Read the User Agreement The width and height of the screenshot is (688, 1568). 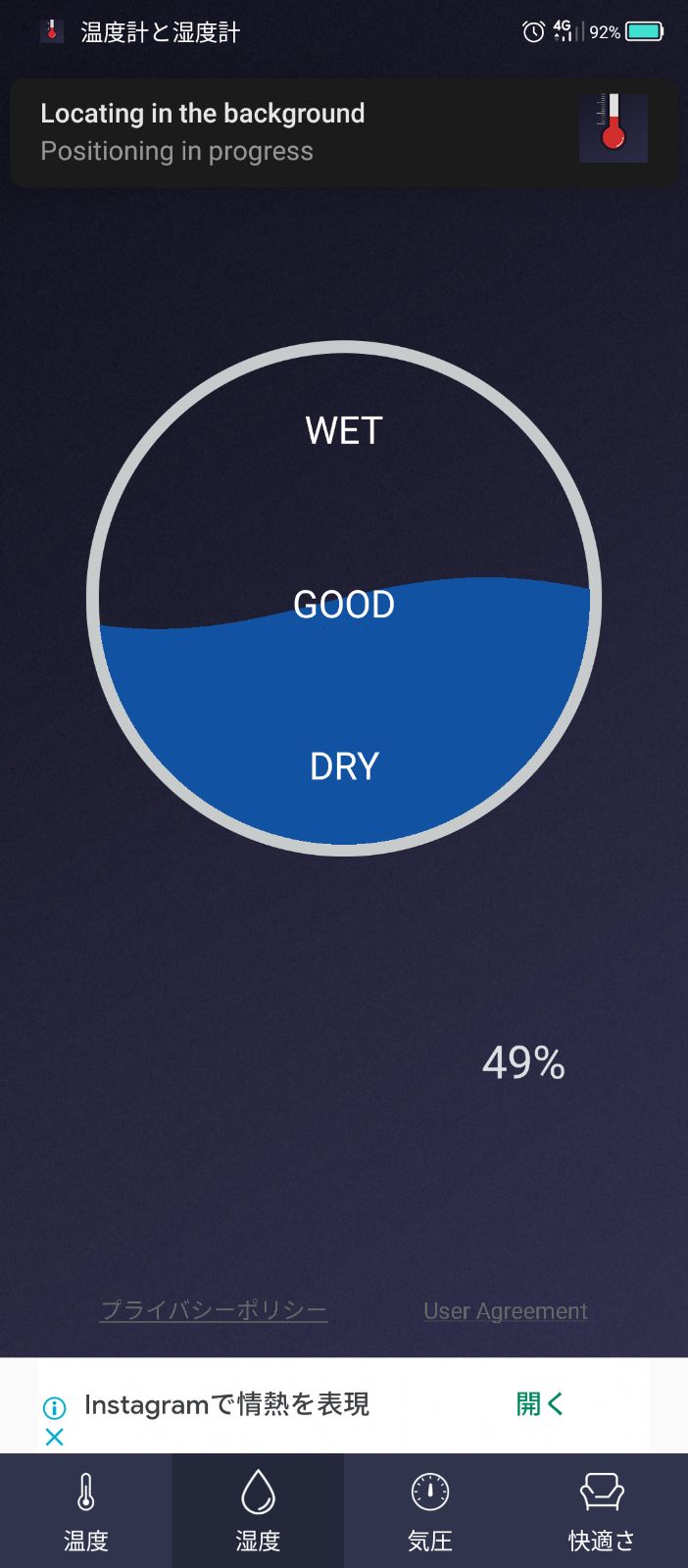tap(505, 1311)
